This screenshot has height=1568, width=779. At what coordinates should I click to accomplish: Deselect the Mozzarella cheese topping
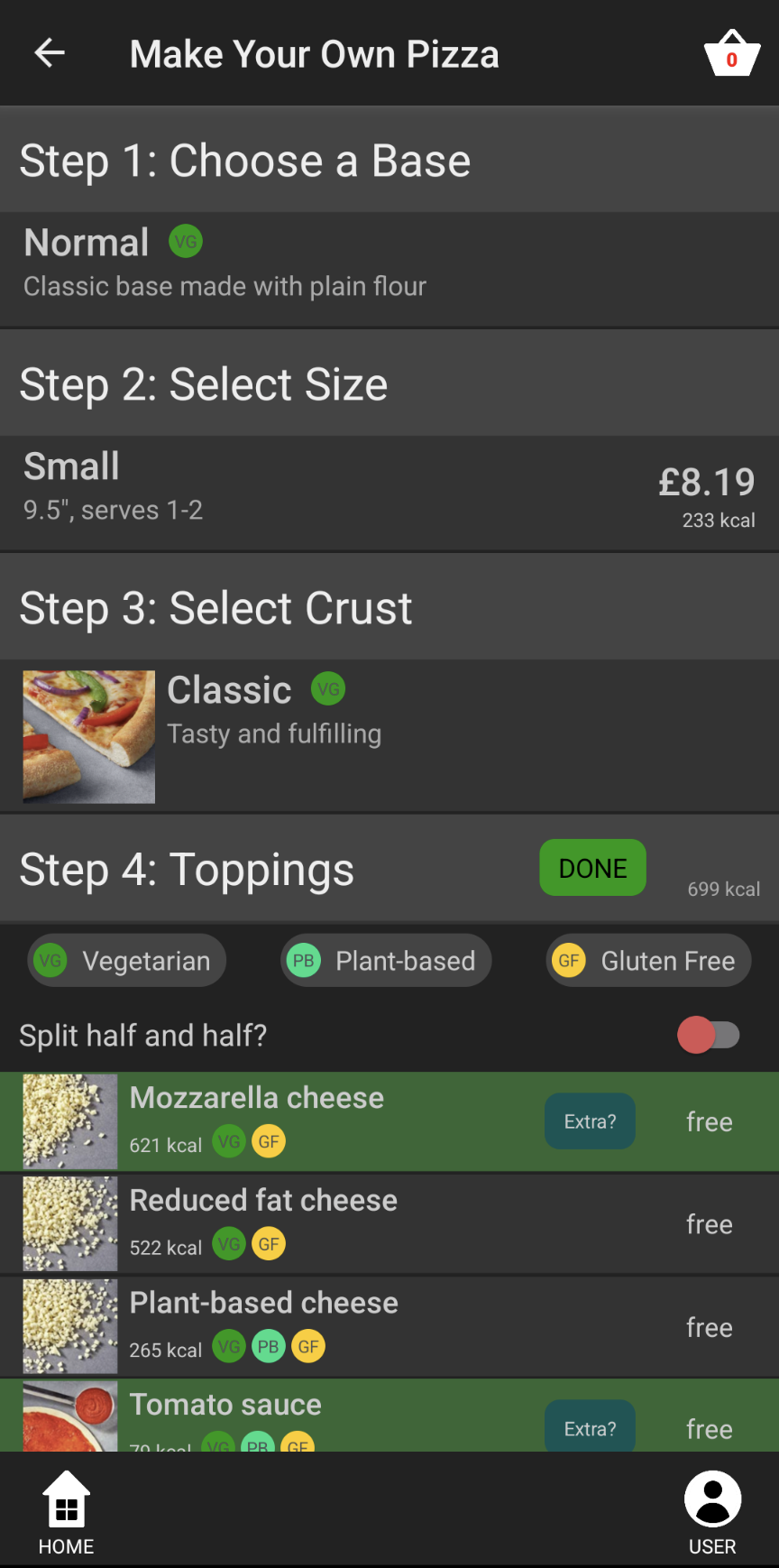[270, 1121]
